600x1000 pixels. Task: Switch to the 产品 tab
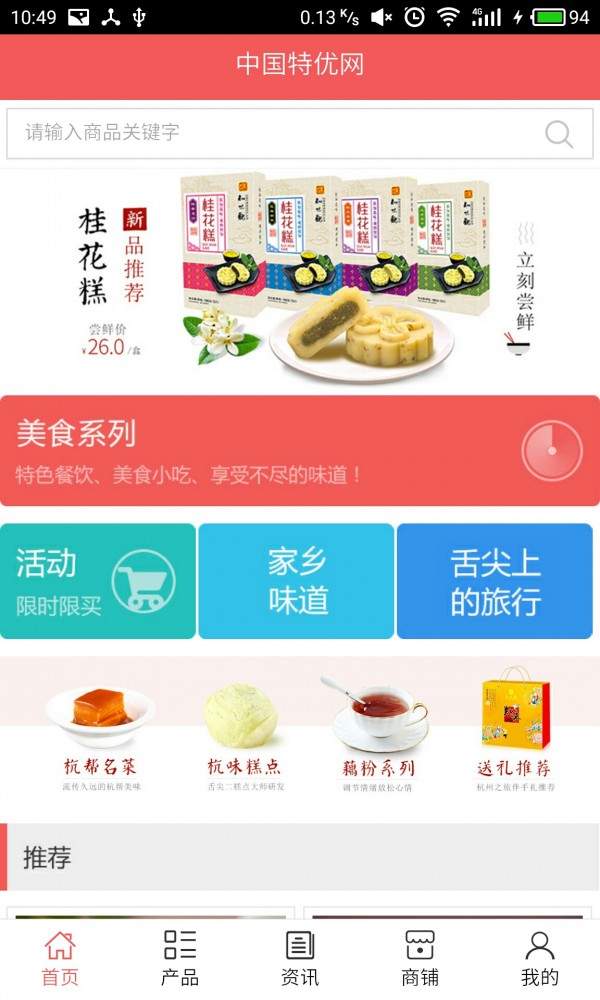pos(180,959)
